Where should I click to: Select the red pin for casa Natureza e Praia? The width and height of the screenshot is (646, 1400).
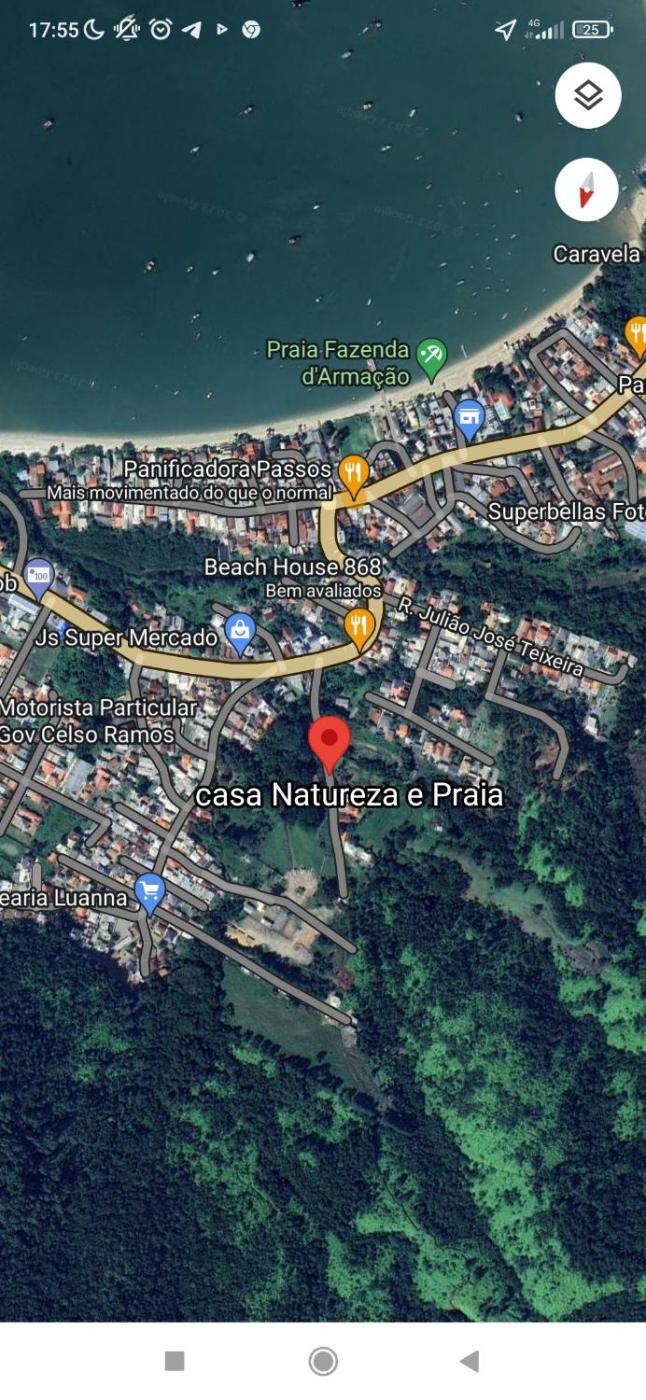(x=329, y=741)
